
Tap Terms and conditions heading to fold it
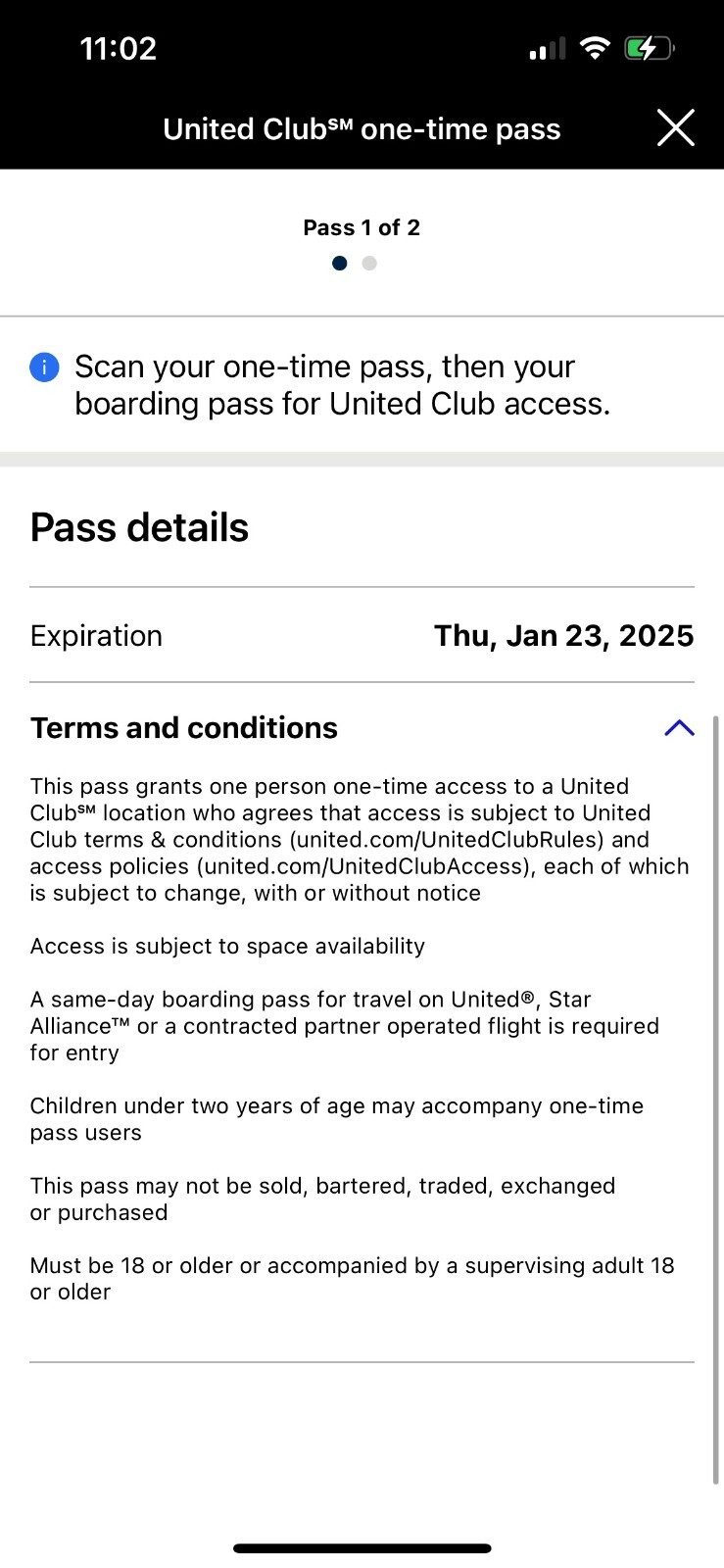coord(183,727)
